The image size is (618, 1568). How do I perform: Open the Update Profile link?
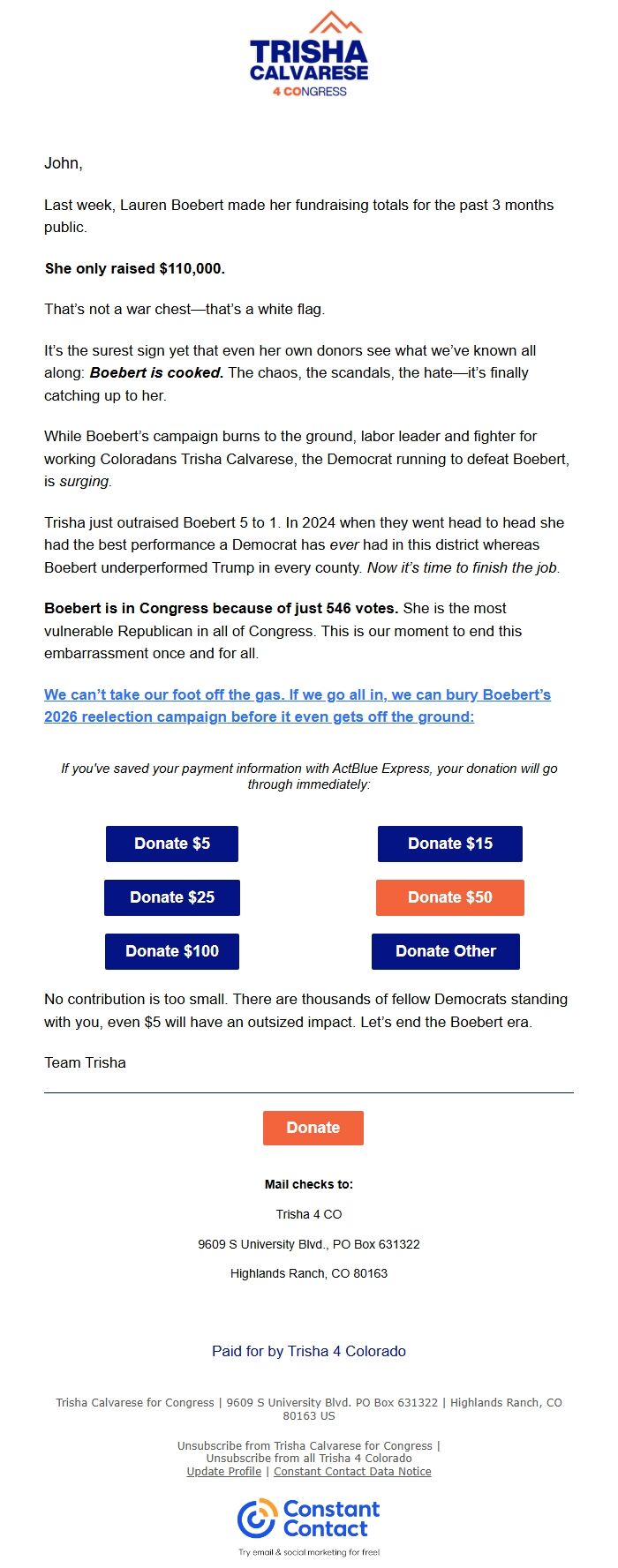click(224, 1471)
